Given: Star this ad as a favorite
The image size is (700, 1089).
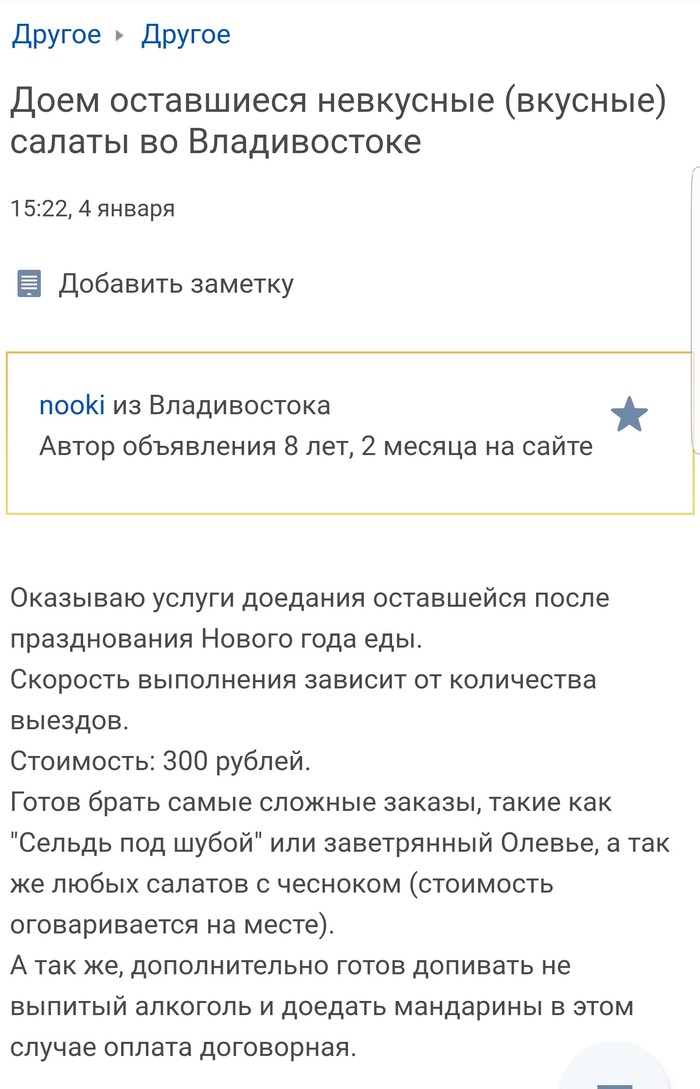Looking at the screenshot, I should pos(629,414).
